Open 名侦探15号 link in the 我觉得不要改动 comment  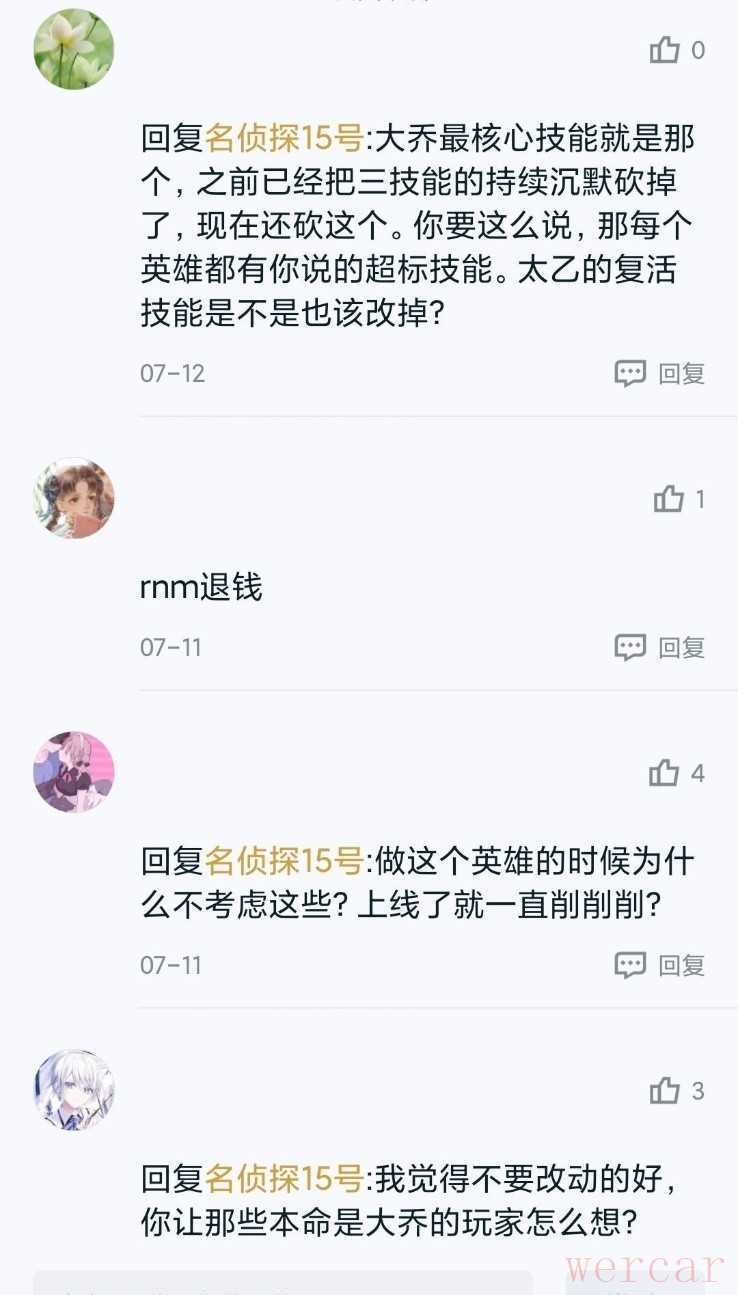click(284, 1180)
